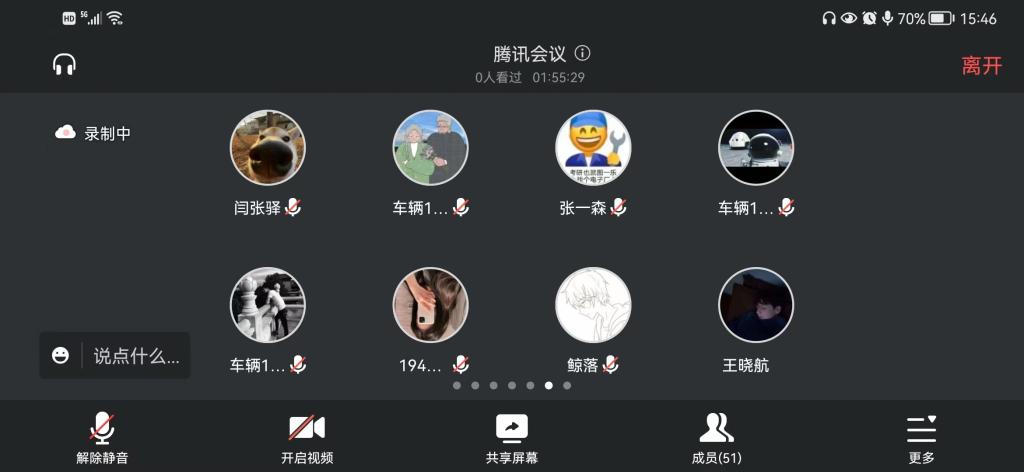
Task: Select participant 张一森
Action: pyautogui.click(x=593, y=148)
